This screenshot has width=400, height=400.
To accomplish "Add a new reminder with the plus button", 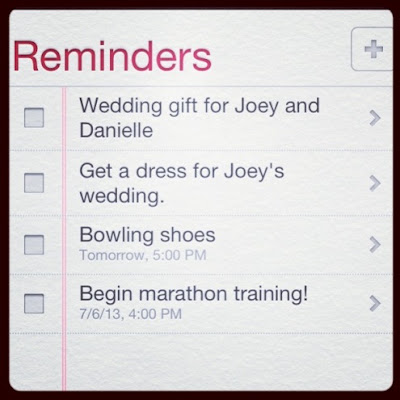I will pos(372,49).
